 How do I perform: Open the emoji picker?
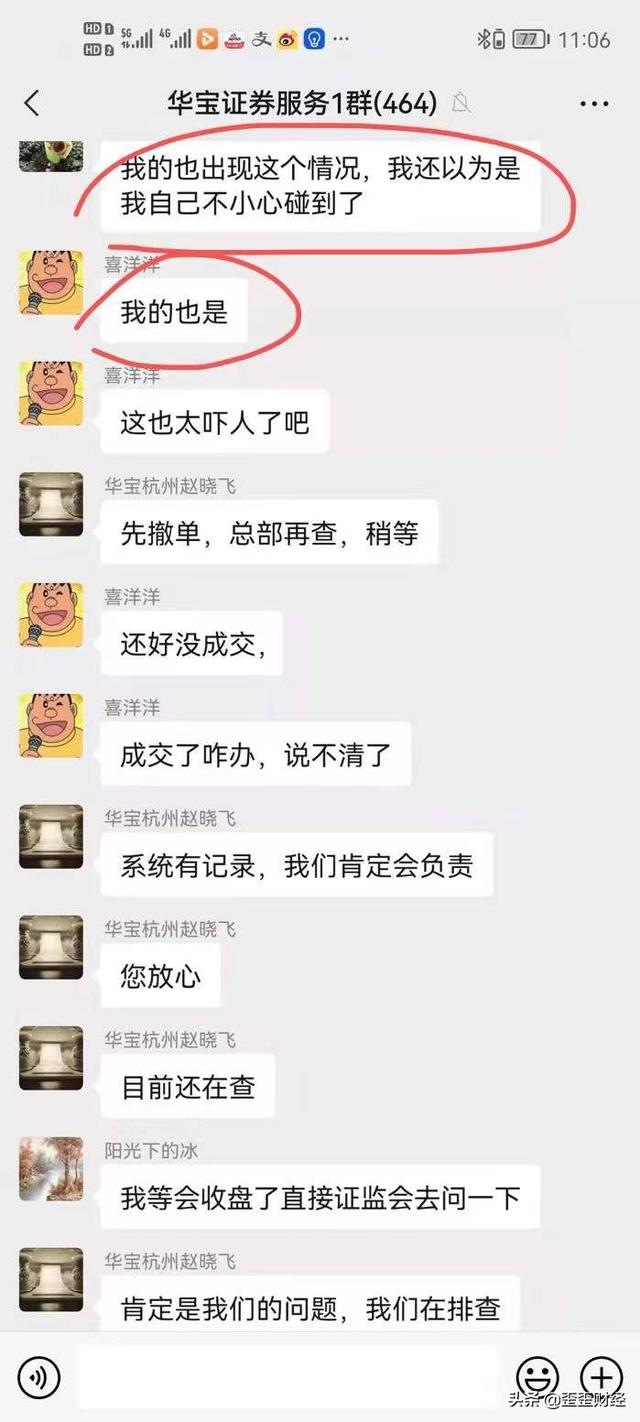[x=537, y=1378]
